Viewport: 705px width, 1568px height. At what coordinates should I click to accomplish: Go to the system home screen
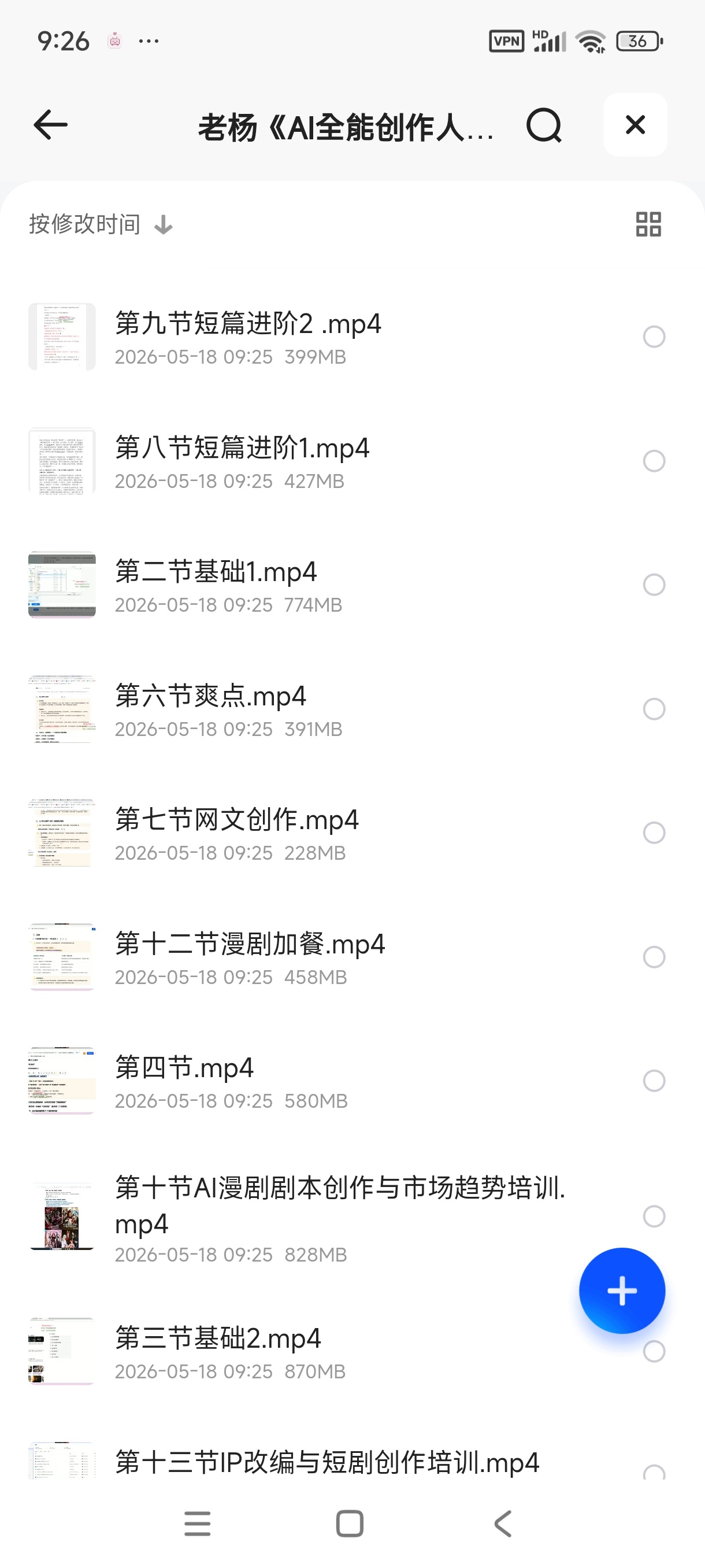pyautogui.click(x=350, y=1524)
